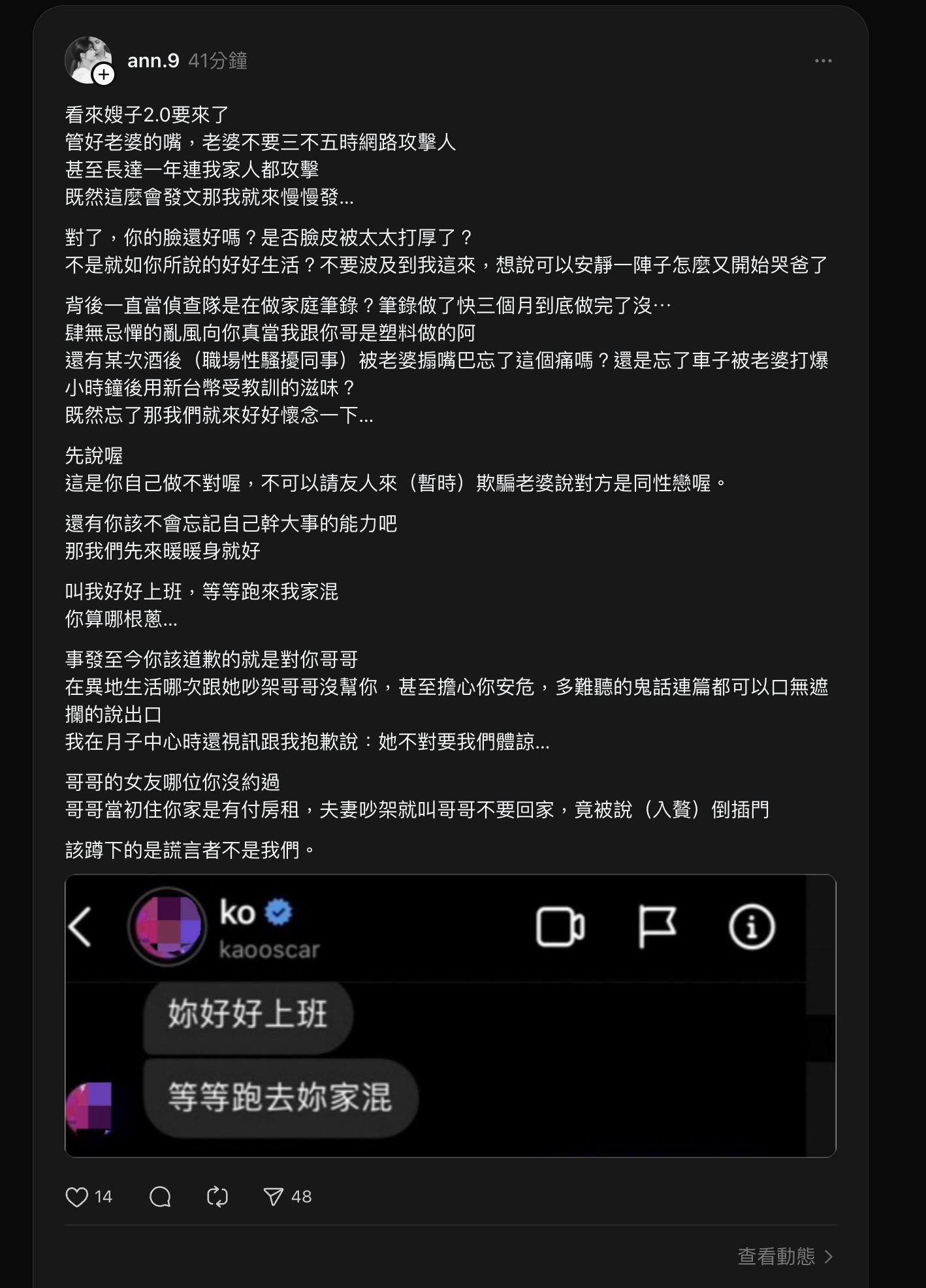
Task: Open the attached chat screenshot image
Action: click(x=450, y=1016)
